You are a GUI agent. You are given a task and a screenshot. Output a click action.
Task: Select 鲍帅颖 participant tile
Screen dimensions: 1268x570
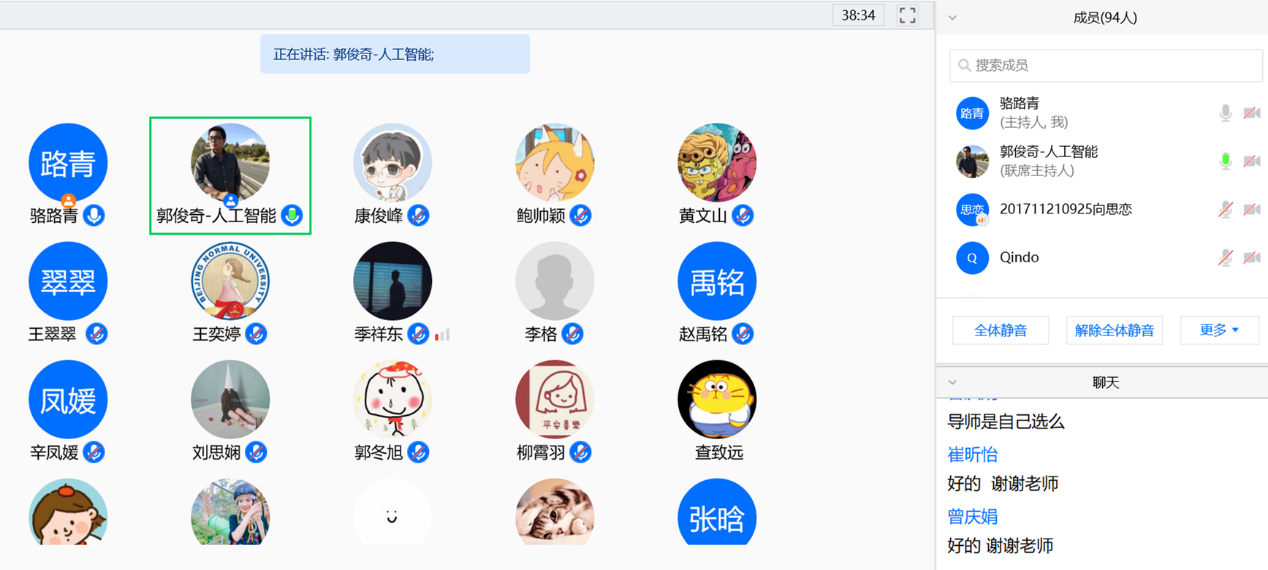tap(554, 163)
